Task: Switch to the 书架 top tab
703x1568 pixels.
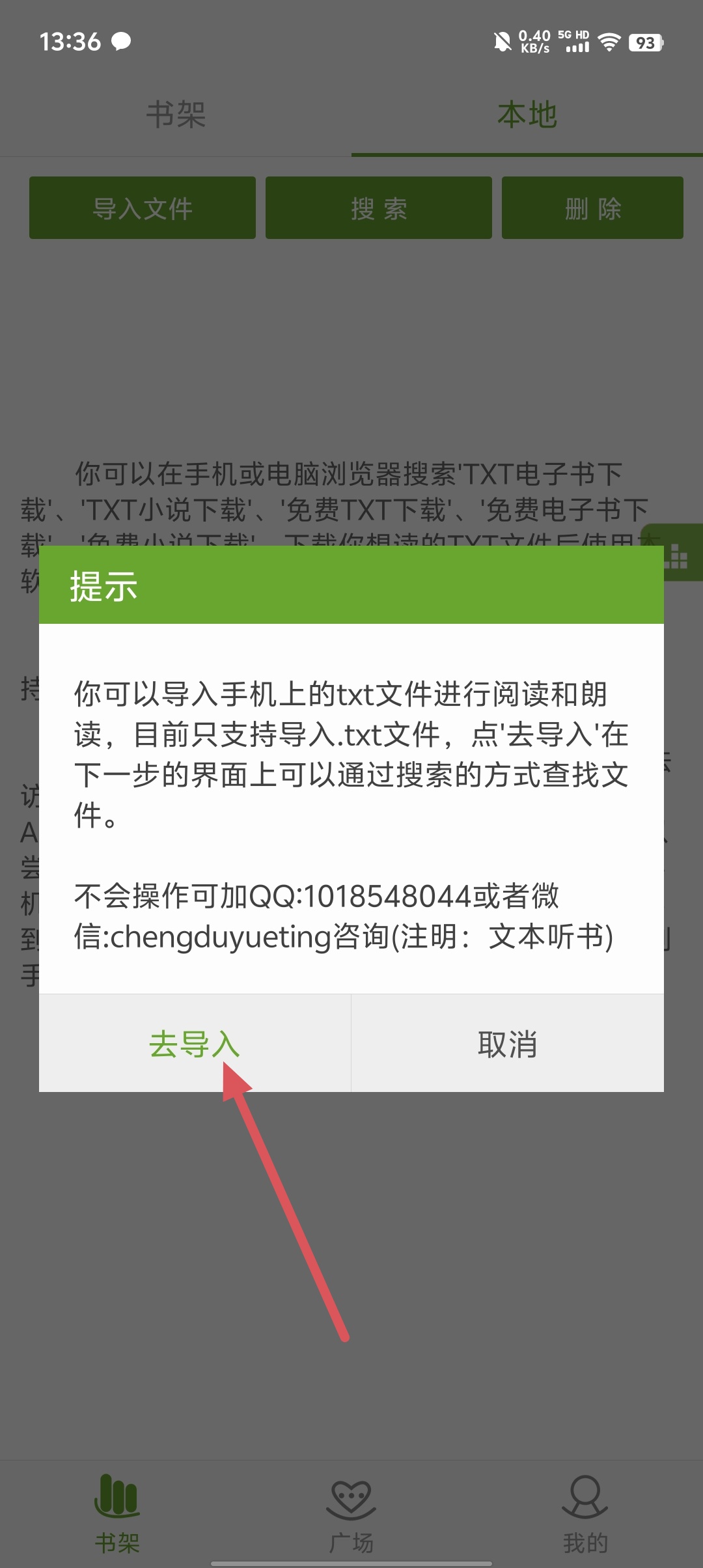Action: [176, 115]
